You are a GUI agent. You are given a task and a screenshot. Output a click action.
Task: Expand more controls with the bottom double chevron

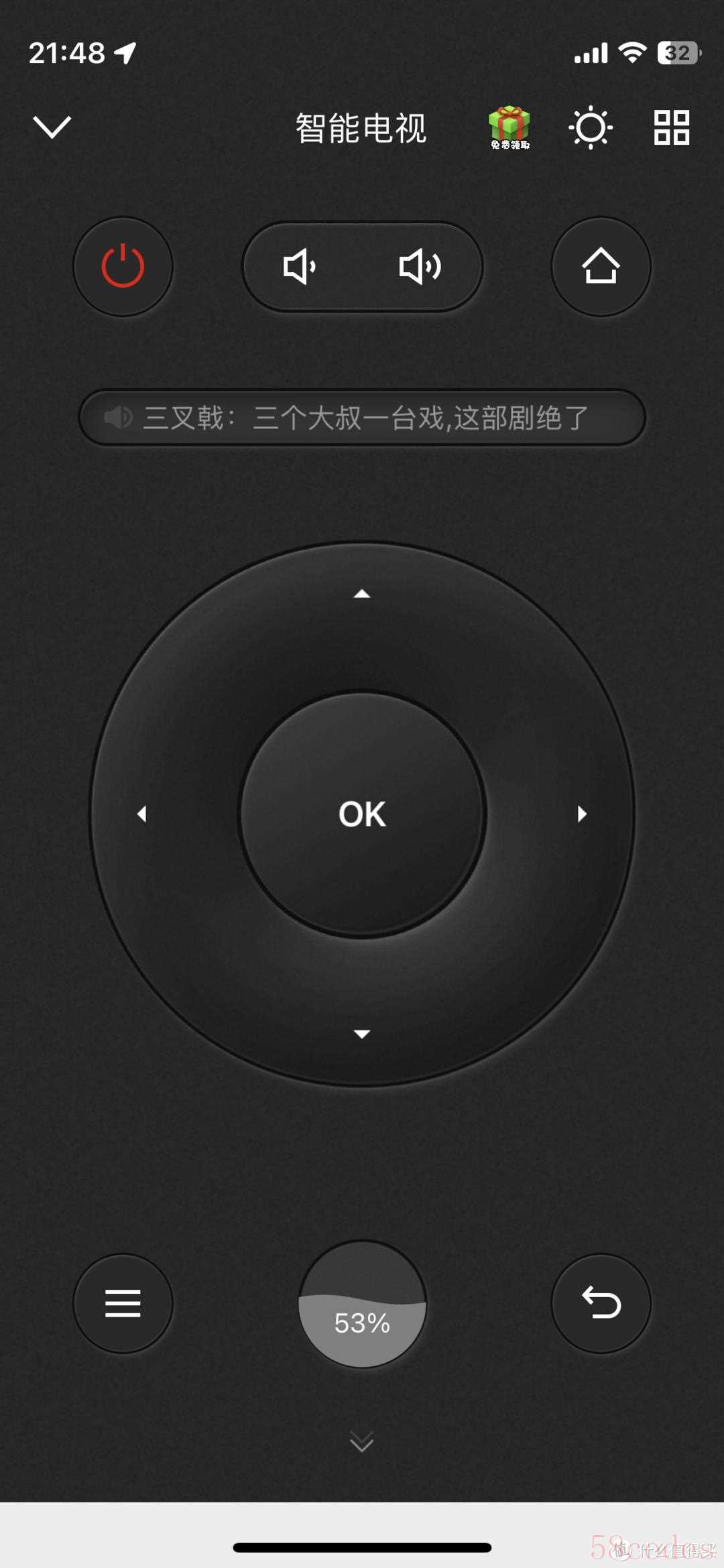(x=362, y=1440)
